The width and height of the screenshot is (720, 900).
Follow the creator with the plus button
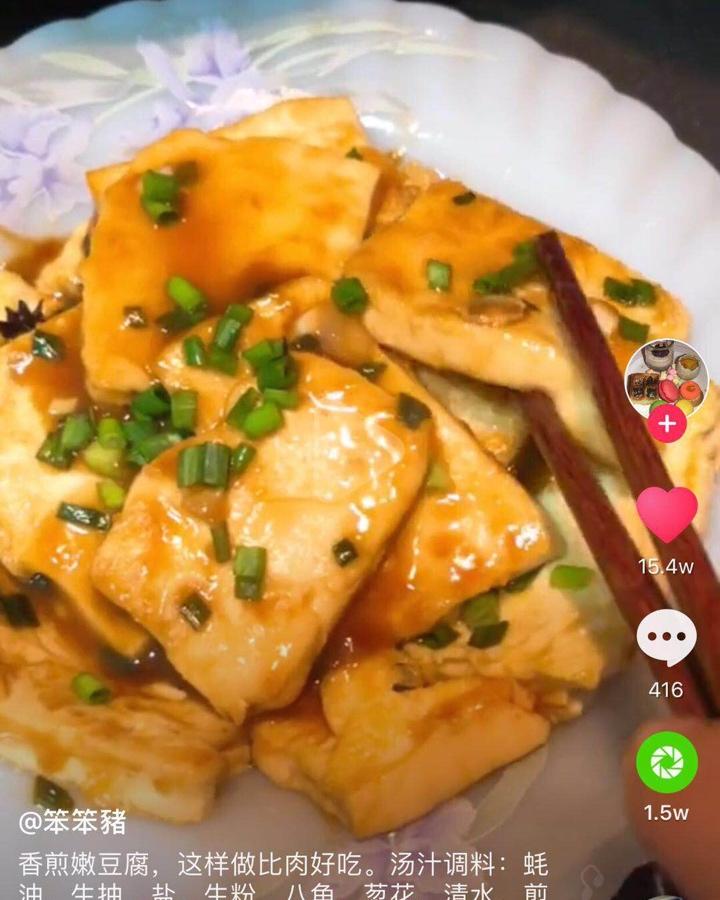666,424
